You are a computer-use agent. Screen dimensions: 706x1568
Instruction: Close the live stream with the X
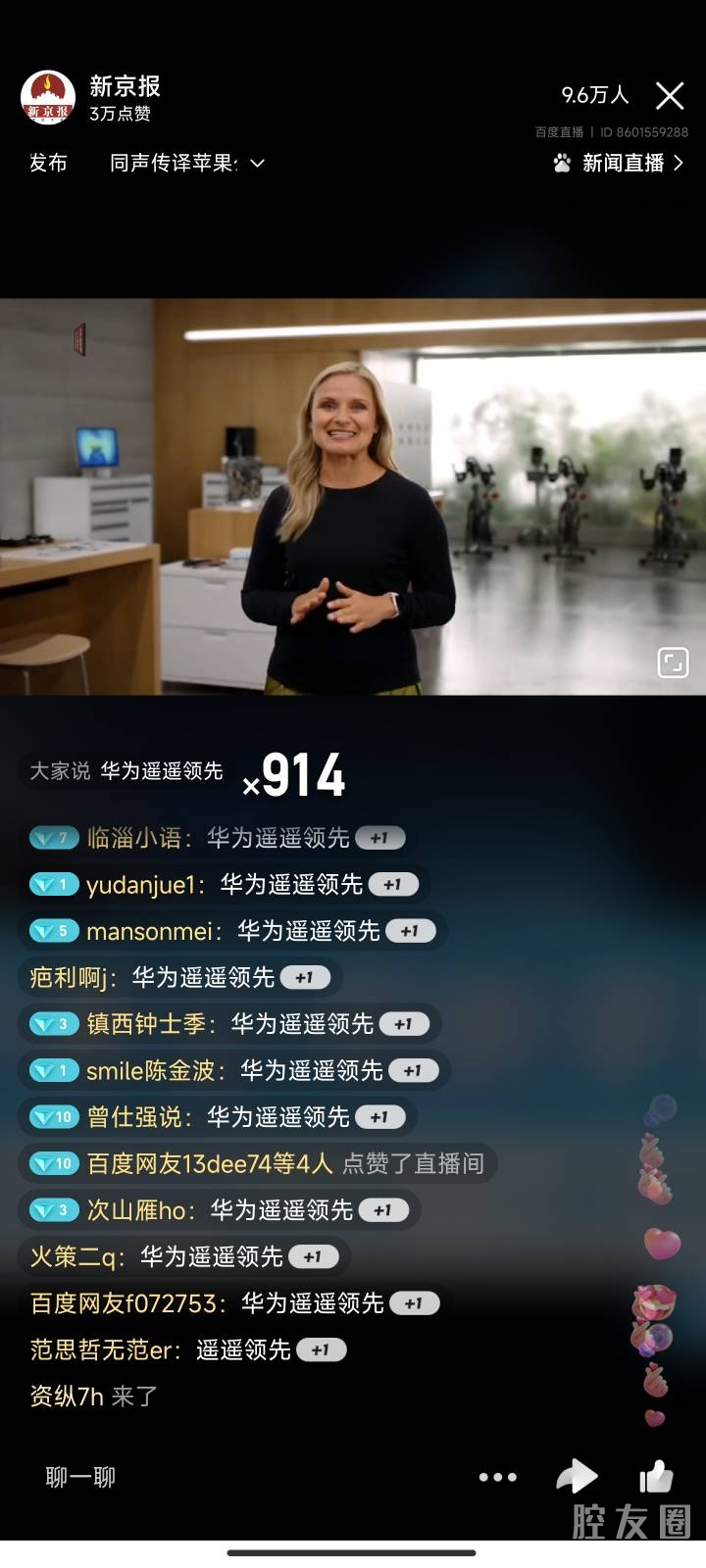(x=670, y=96)
